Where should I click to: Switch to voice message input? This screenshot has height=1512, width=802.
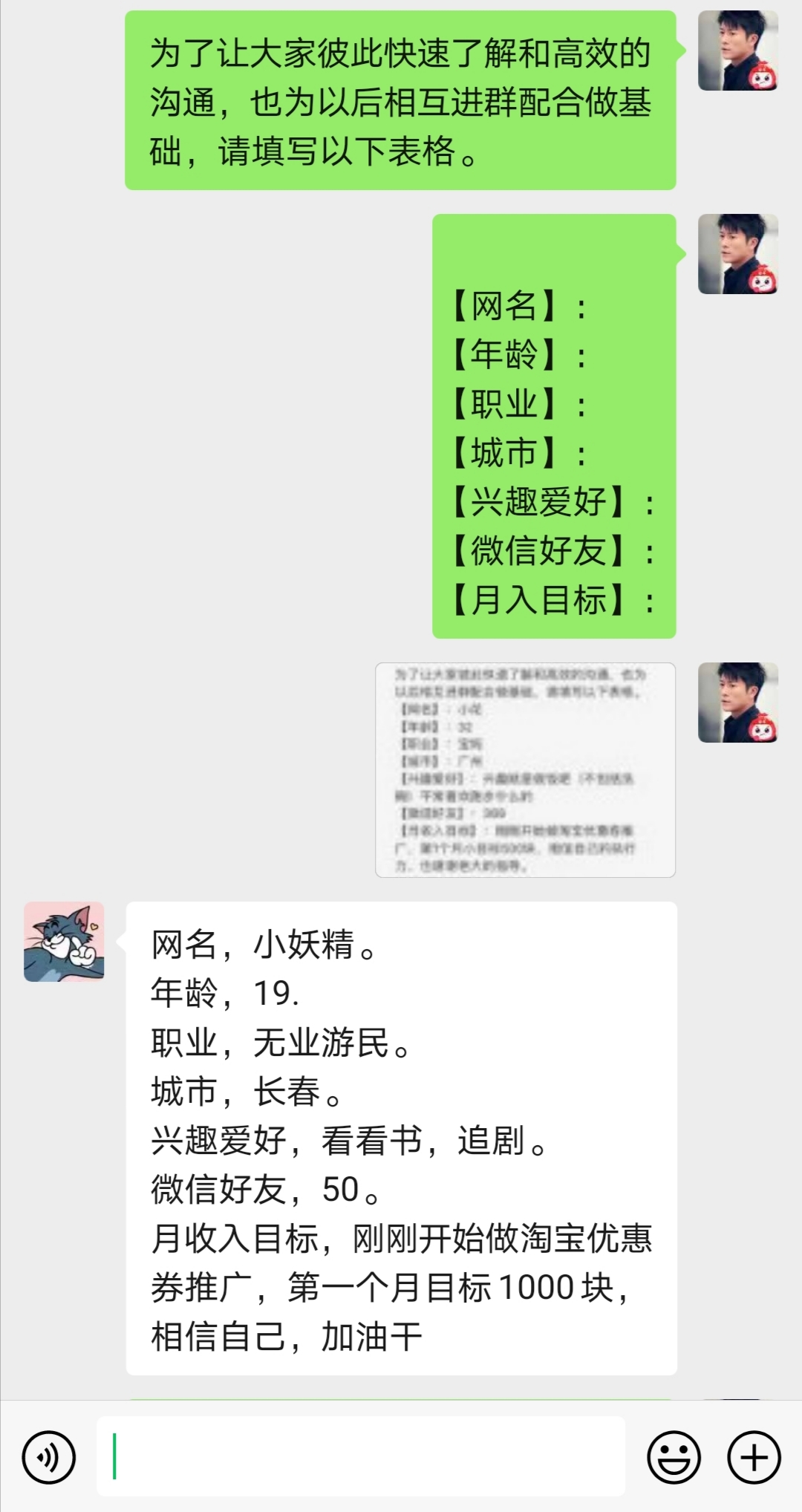[x=49, y=1457]
